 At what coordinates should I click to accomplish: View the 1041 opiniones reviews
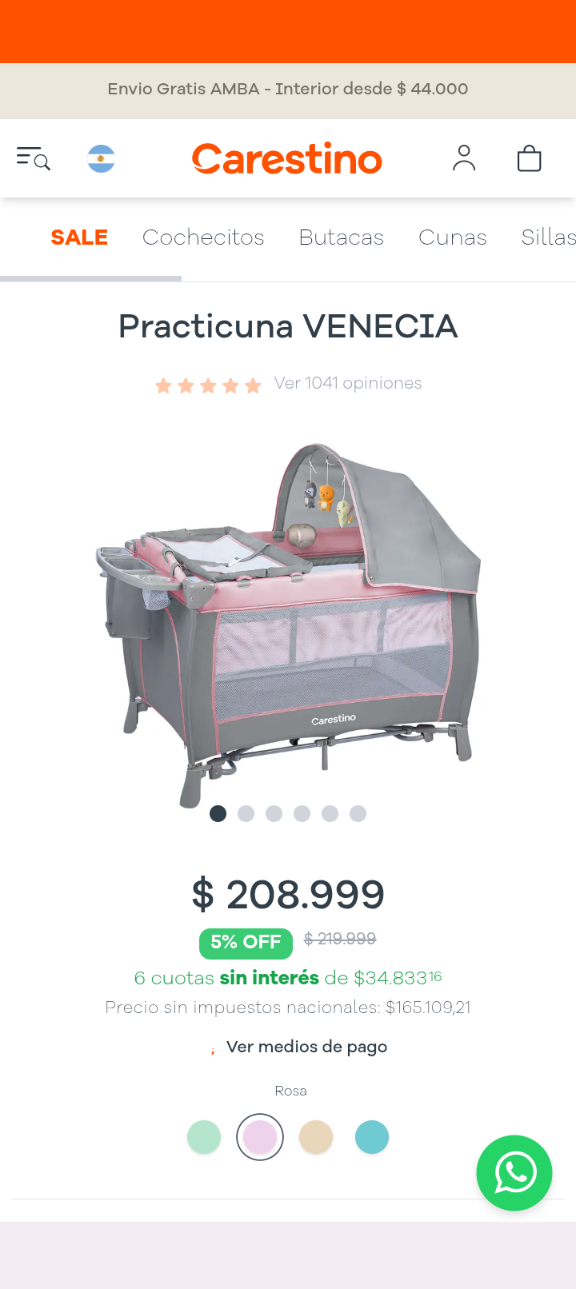tap(348, 383)
